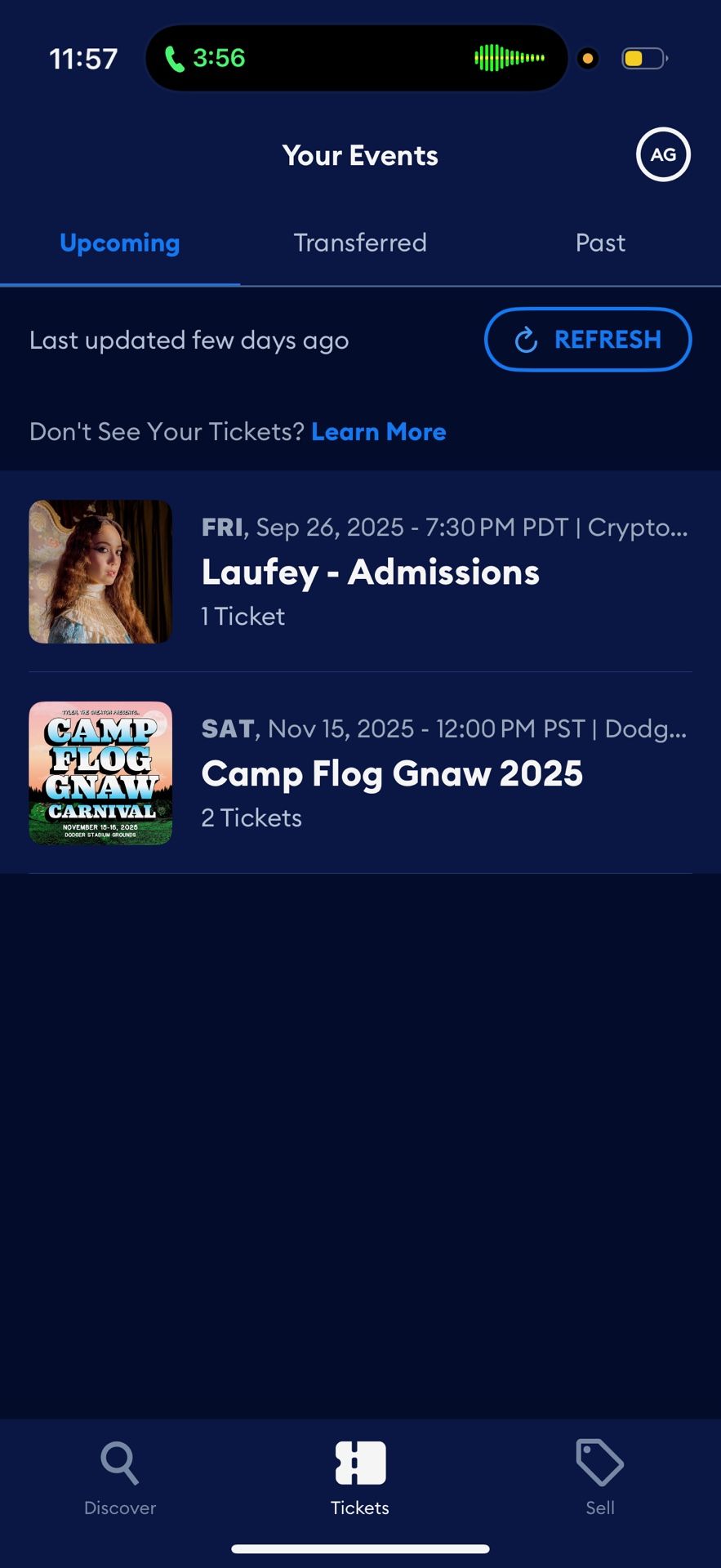
Task: Switch to the Past tab
Action: [600, 243]
